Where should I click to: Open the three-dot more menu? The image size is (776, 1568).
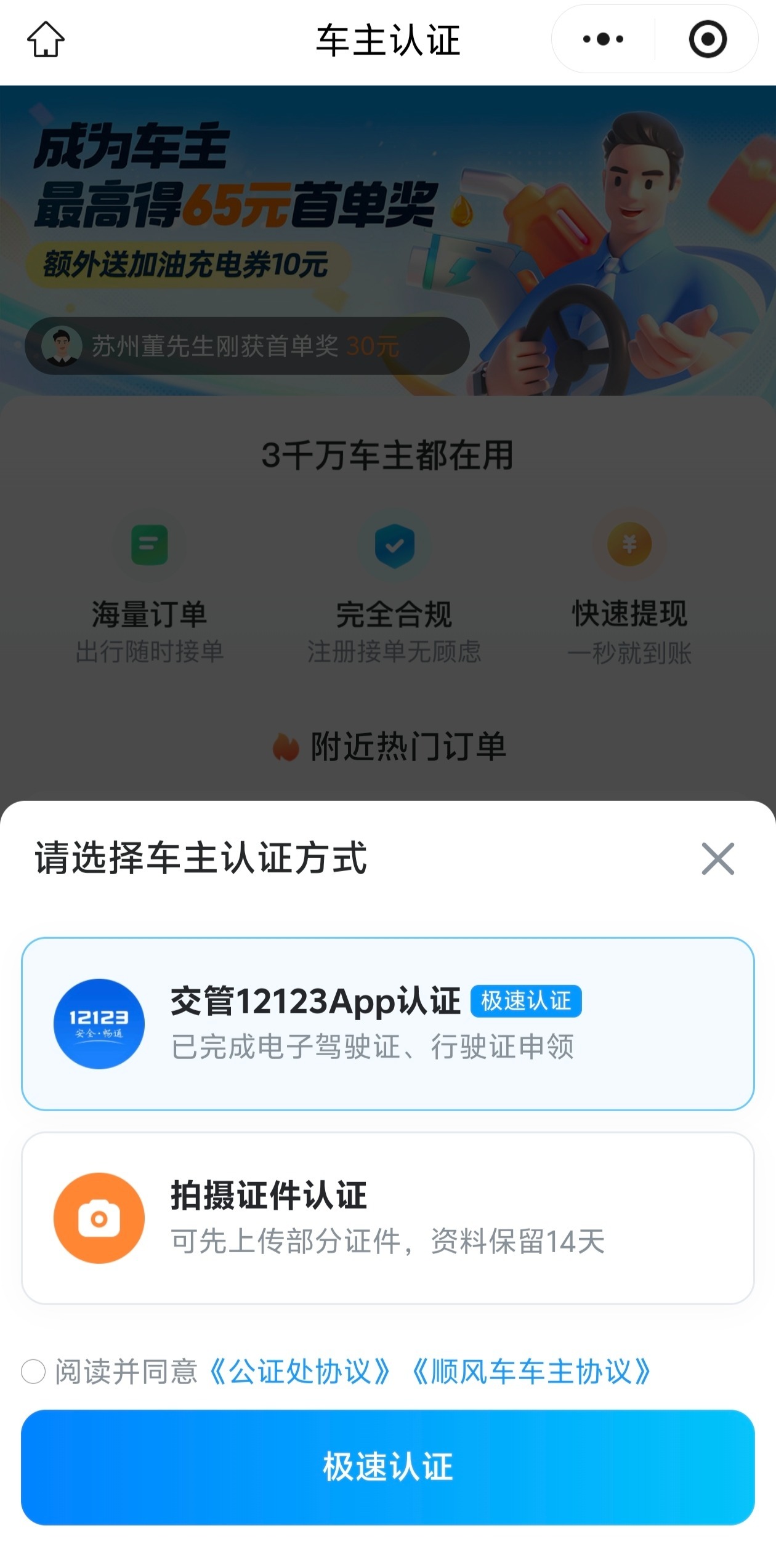(x=603, y=40)
